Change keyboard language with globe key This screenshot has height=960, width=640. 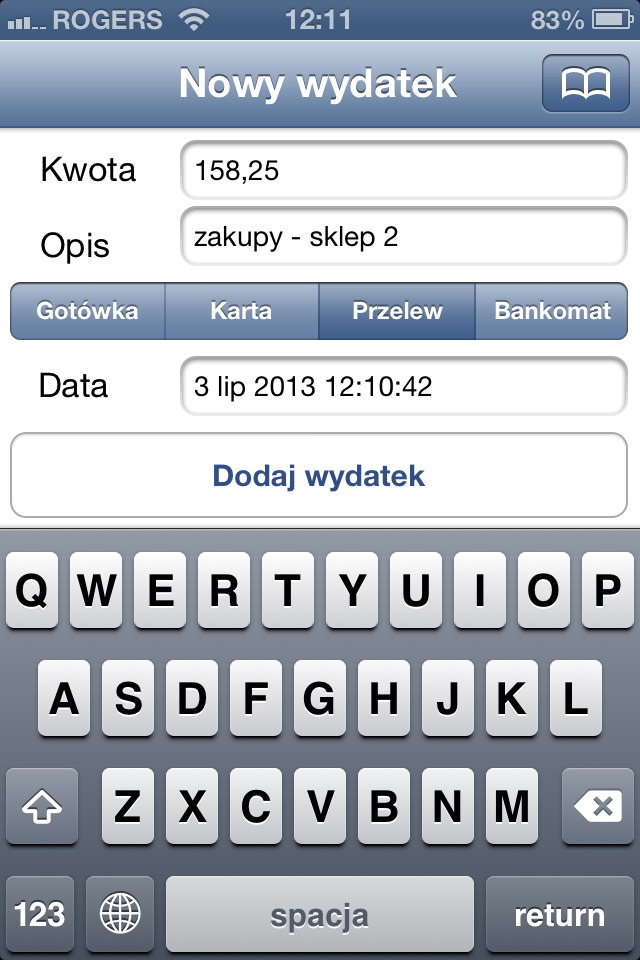(120, 914)
